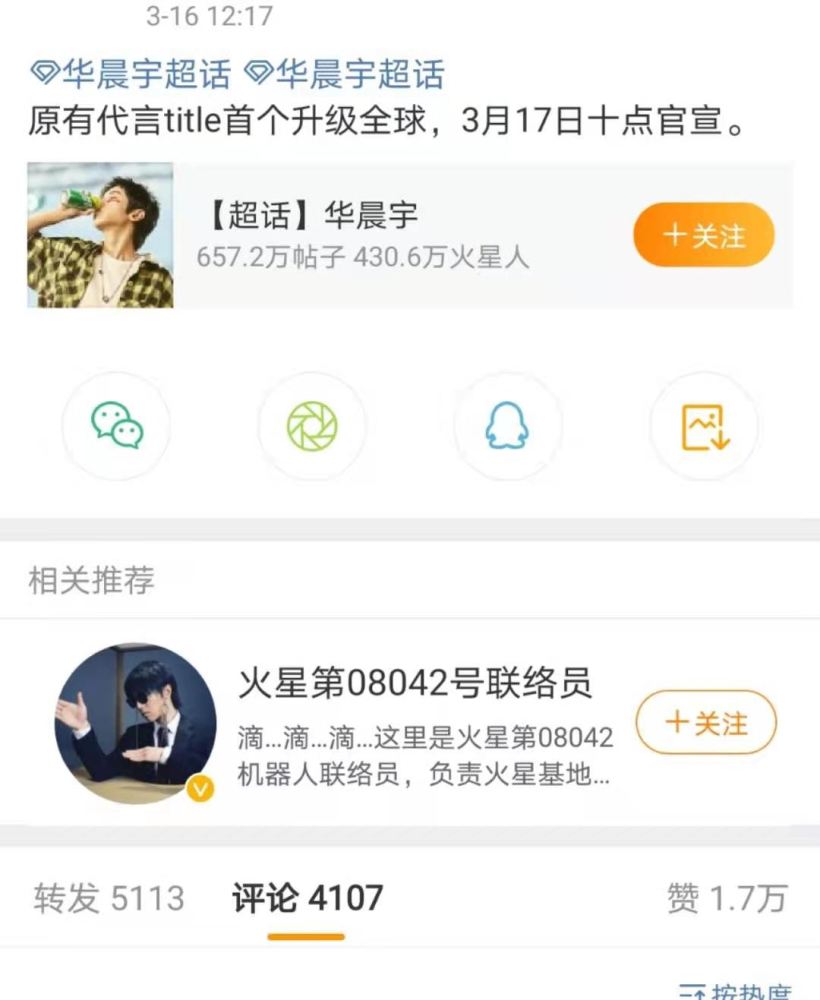Image resolution: width=820 pixels, height=1000 pixels.
Task: Open 火星第08042号联络员's profile
Action: point(415,684)
